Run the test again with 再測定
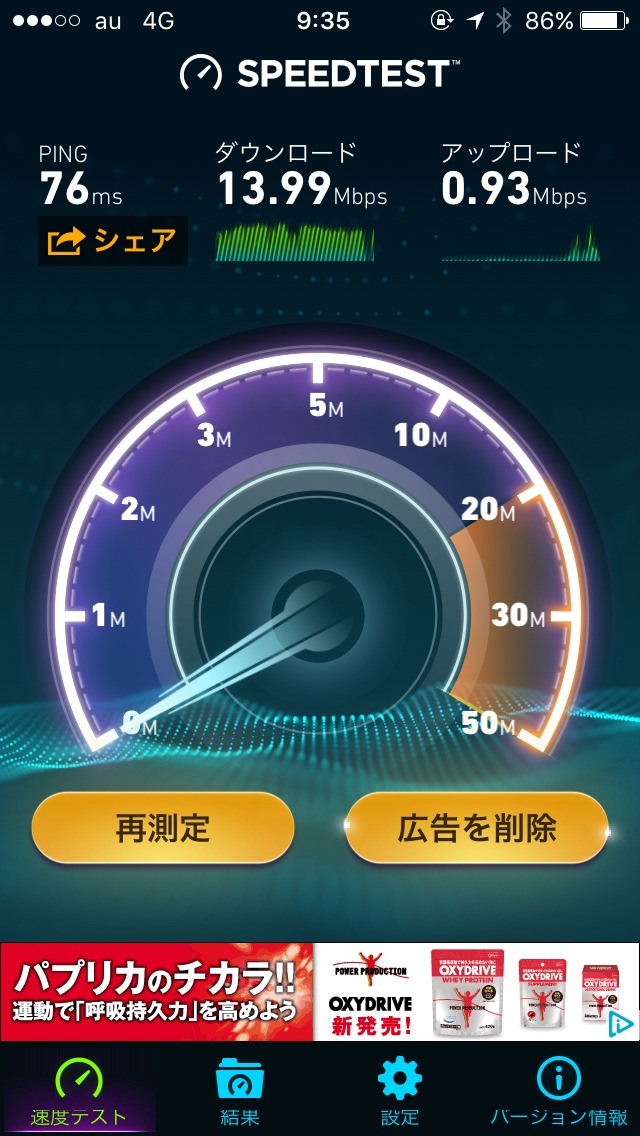Screen dimensions: 640x1136 [163, 828]
